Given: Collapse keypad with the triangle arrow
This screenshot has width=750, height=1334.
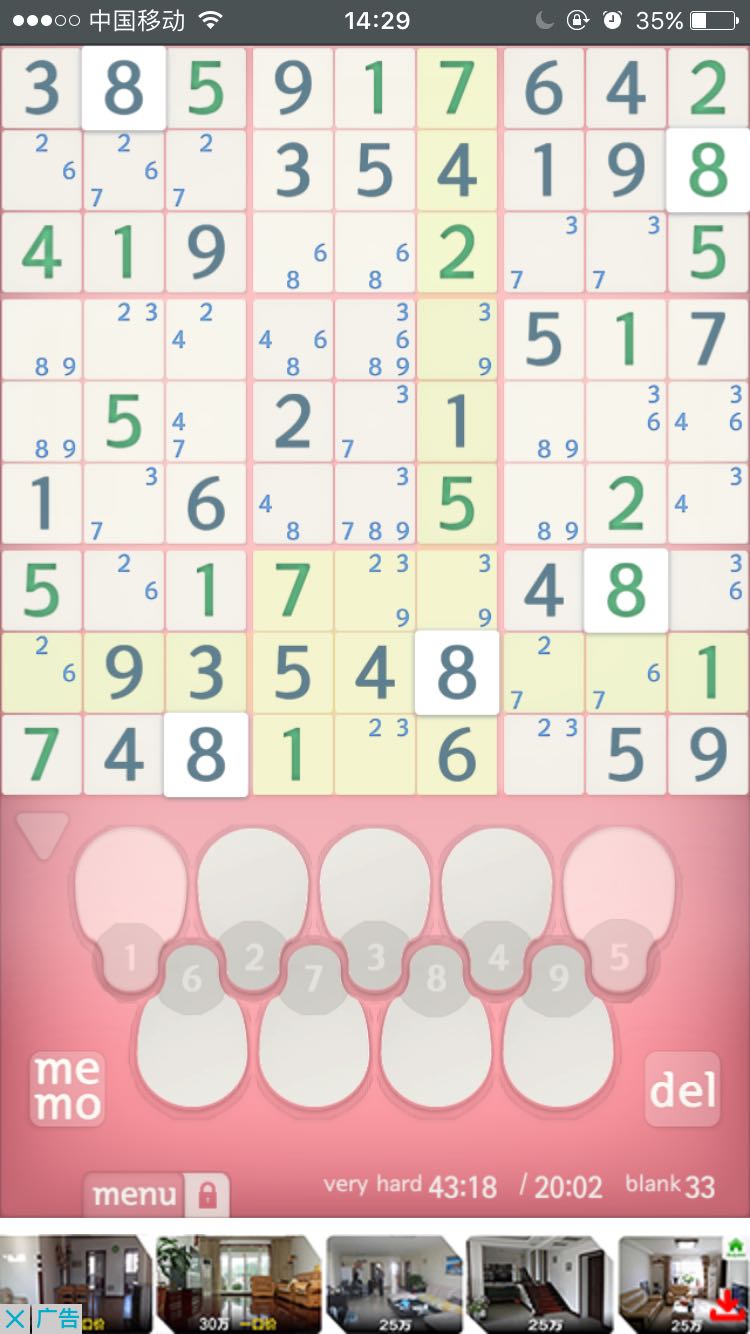Looking at the screenshot, I should tap(42, 835).
